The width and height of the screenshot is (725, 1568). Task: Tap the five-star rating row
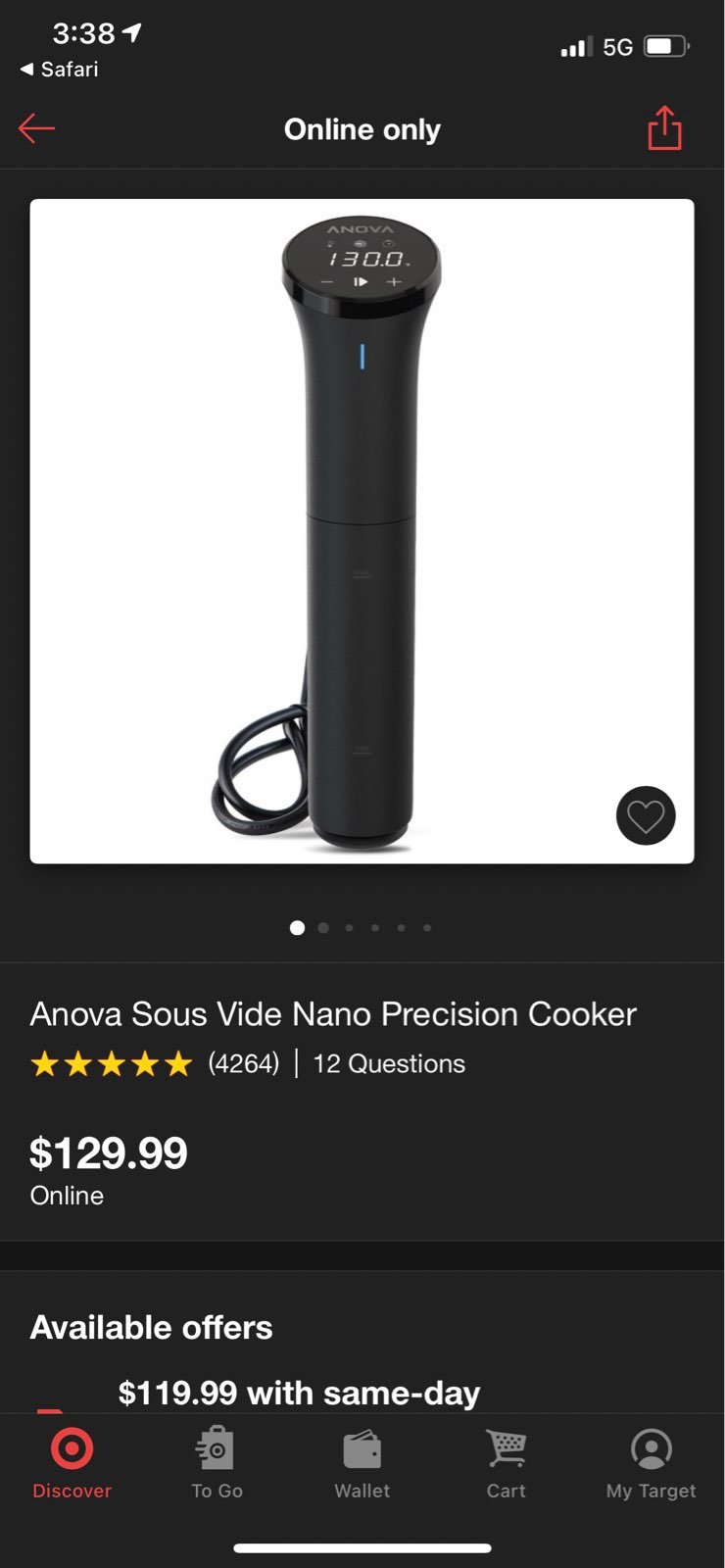tap(111, 1063)
